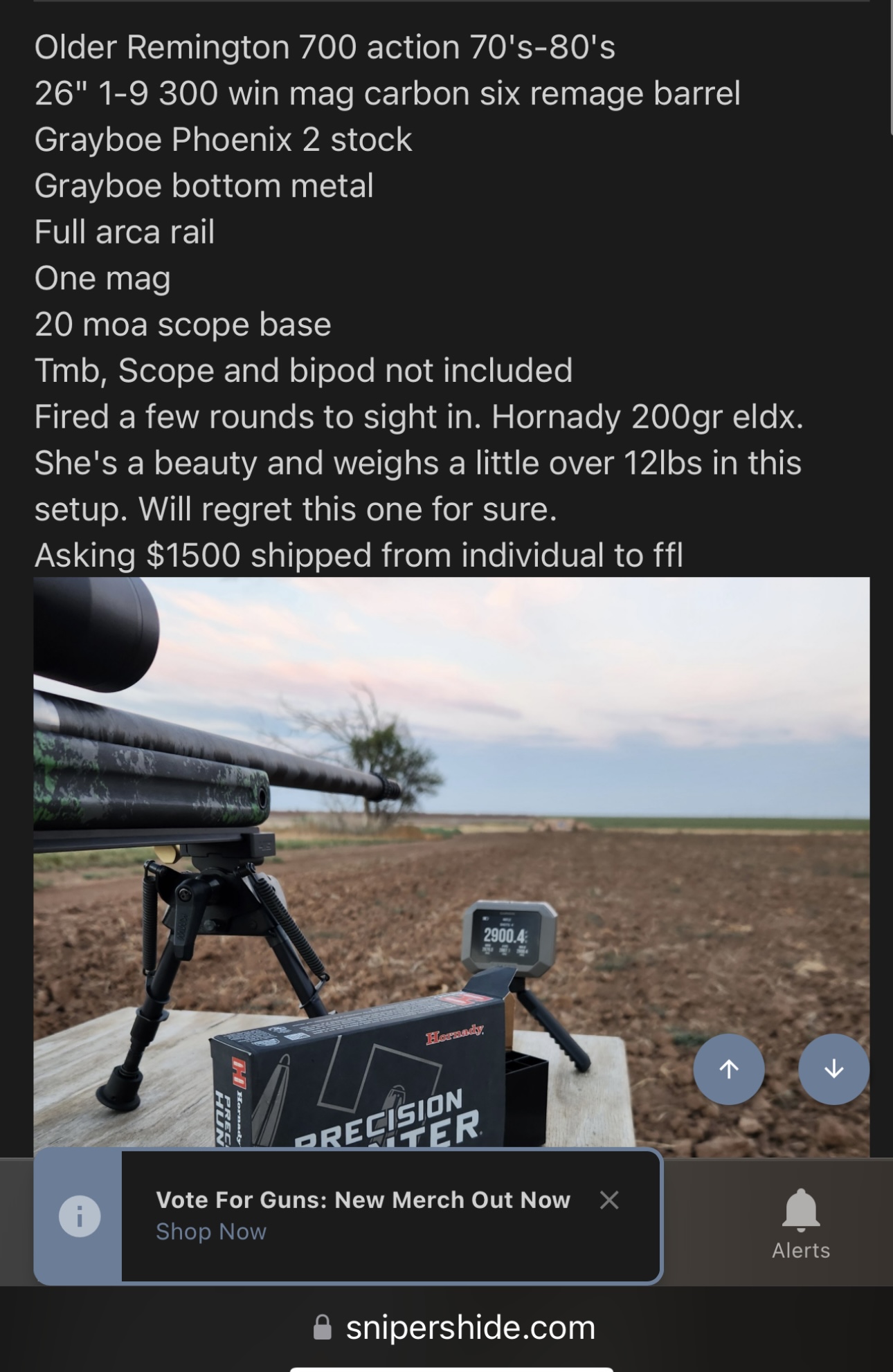
Task: Open the Alerts bell
Action: point(801,1223)
